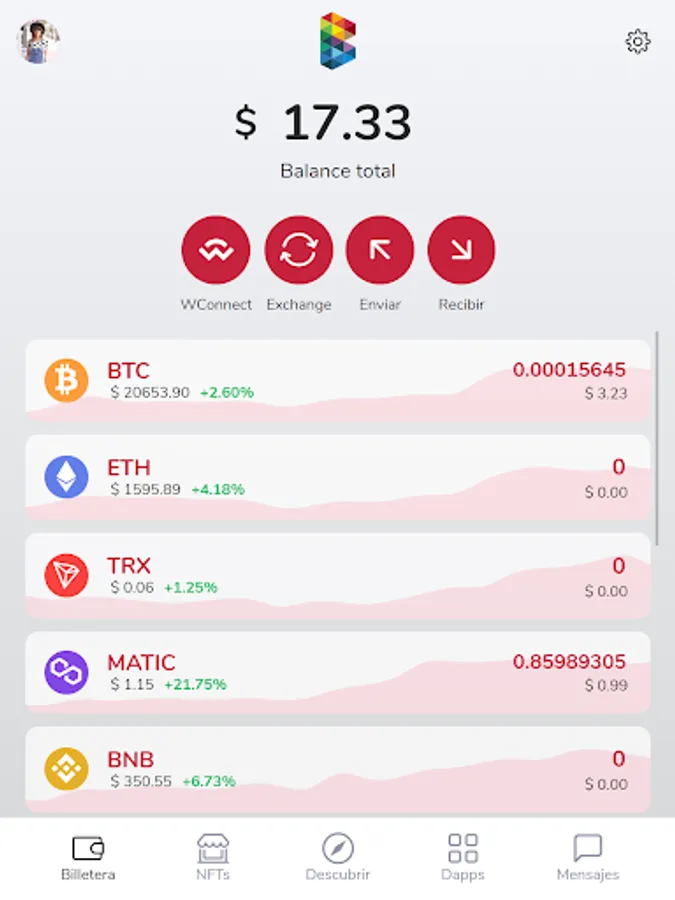The height and width of the screenshot is (900, 675).
Task: Switch to the NFTs tab
Action: [213, 857]
